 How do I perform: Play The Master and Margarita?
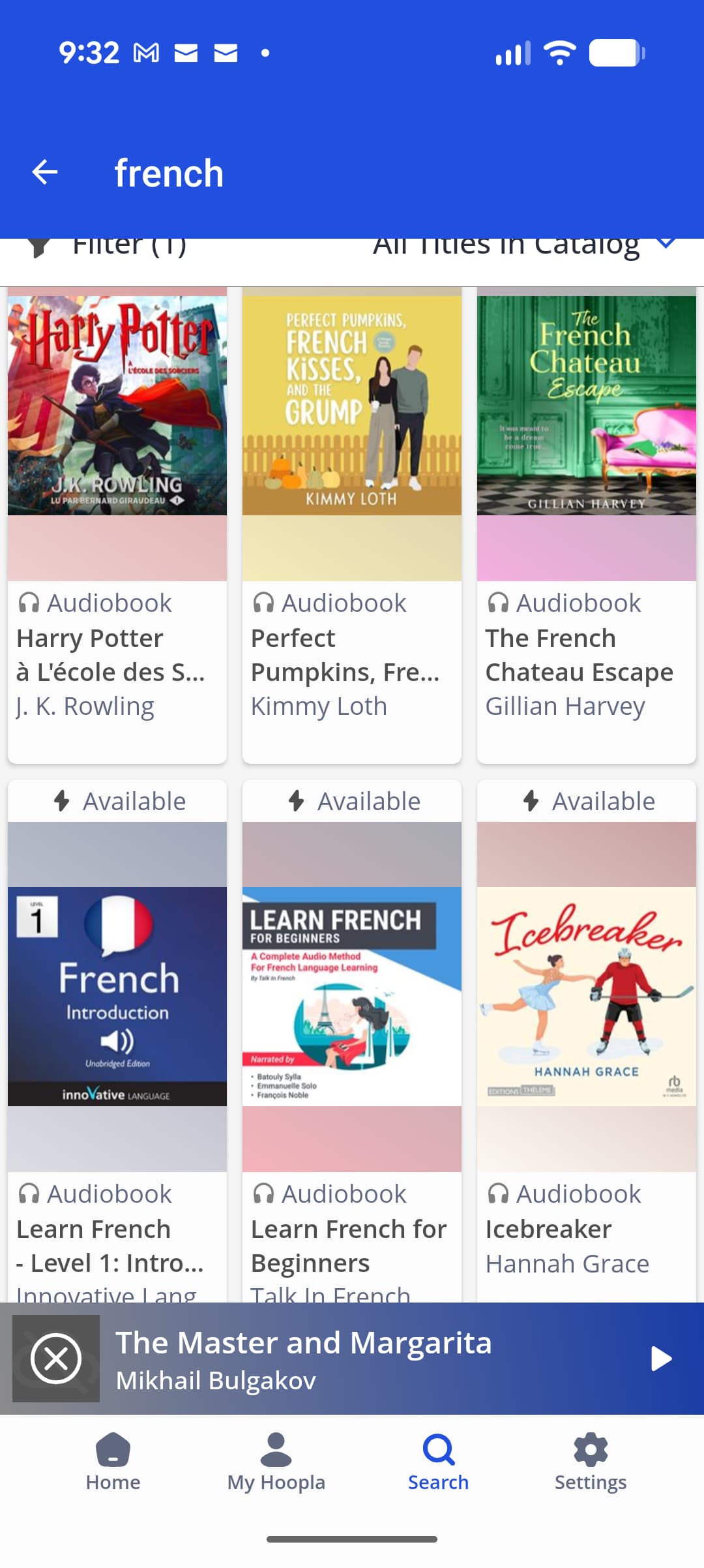coord(661,1359)
